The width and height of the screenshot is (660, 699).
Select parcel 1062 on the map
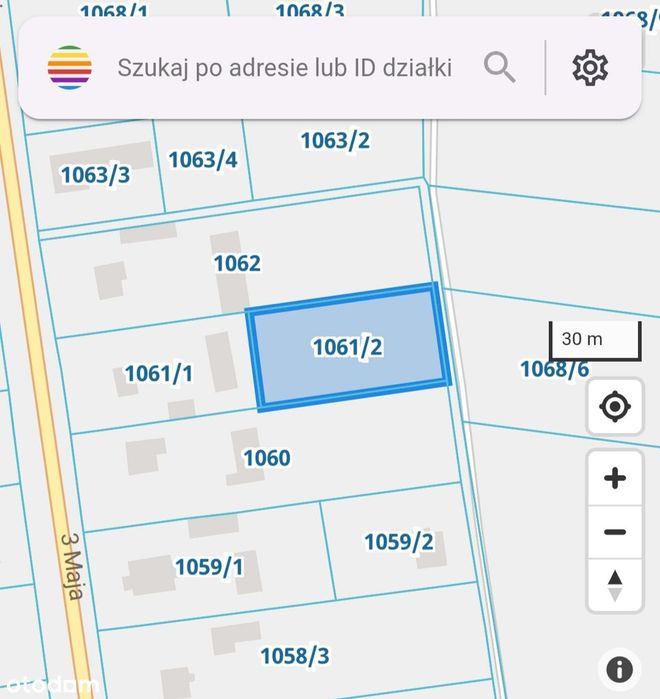[238, 263]
